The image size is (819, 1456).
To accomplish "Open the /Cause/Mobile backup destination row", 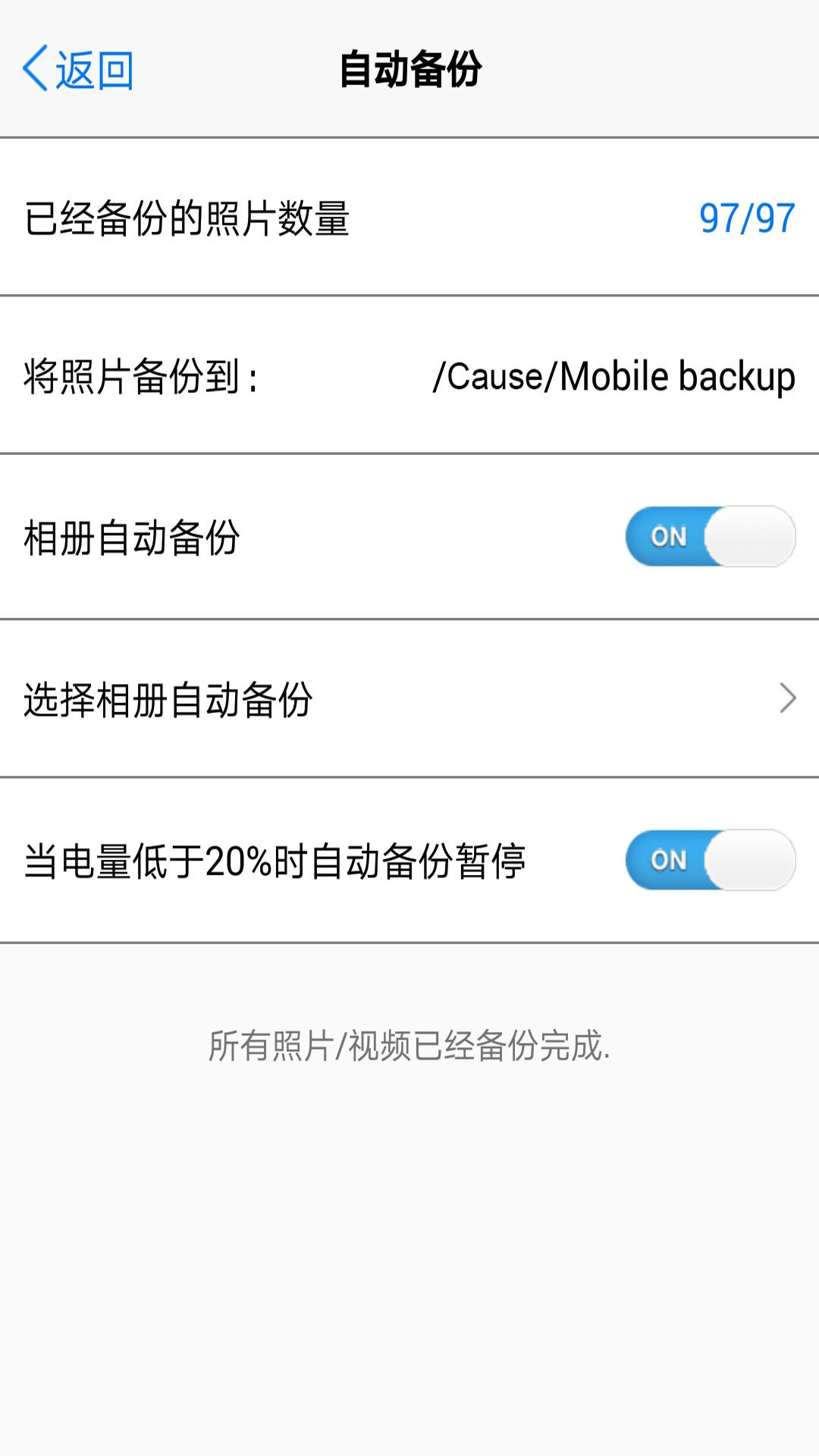I will 409,375.
